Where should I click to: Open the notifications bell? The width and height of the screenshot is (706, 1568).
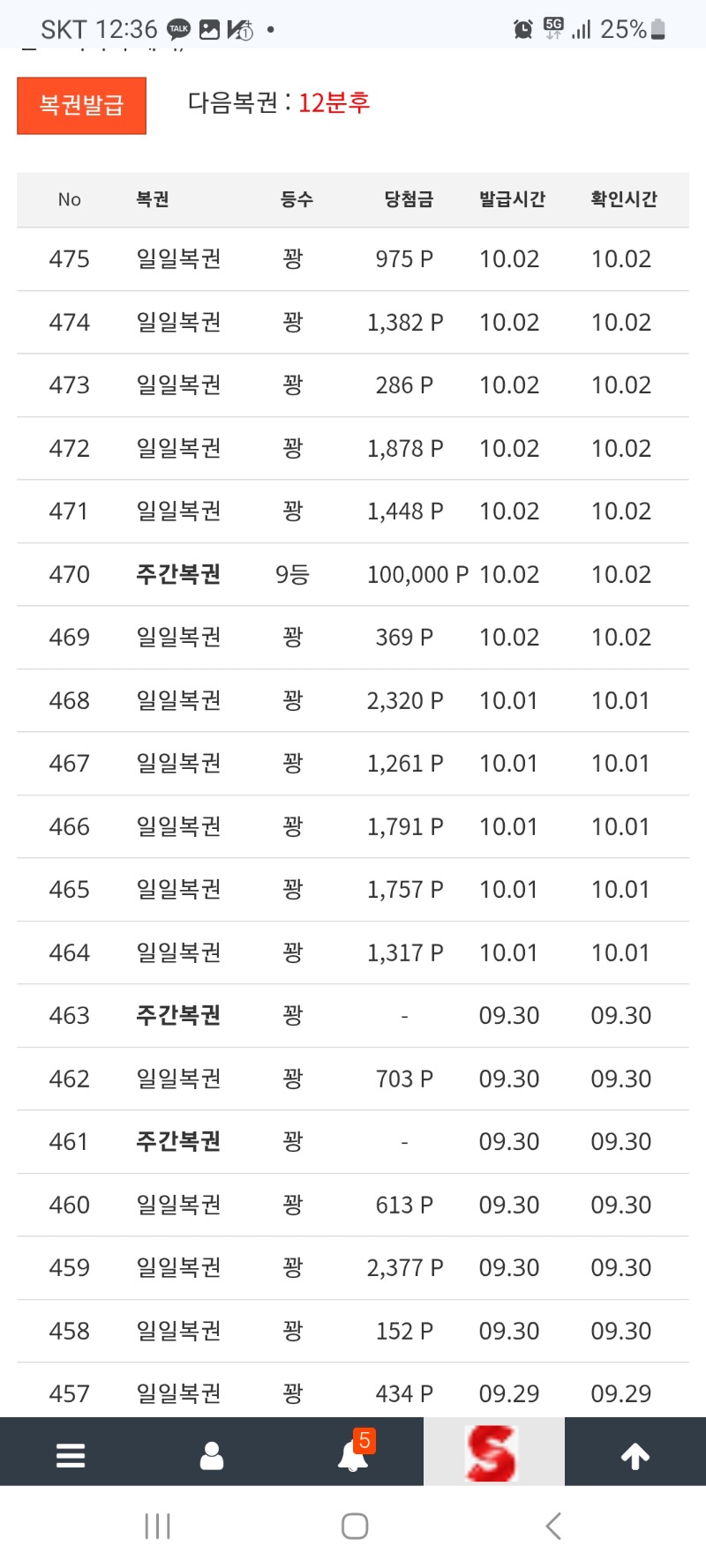click(353, 1454)
